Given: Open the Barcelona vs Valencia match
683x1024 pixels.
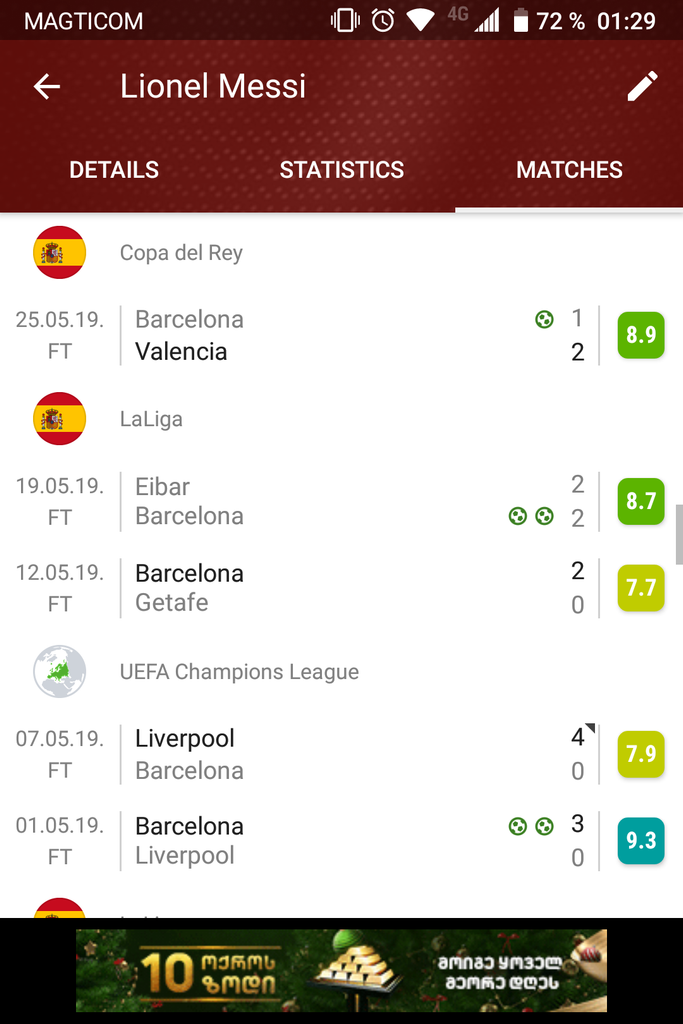Looking at the screenshot, I should pos(340,336).
